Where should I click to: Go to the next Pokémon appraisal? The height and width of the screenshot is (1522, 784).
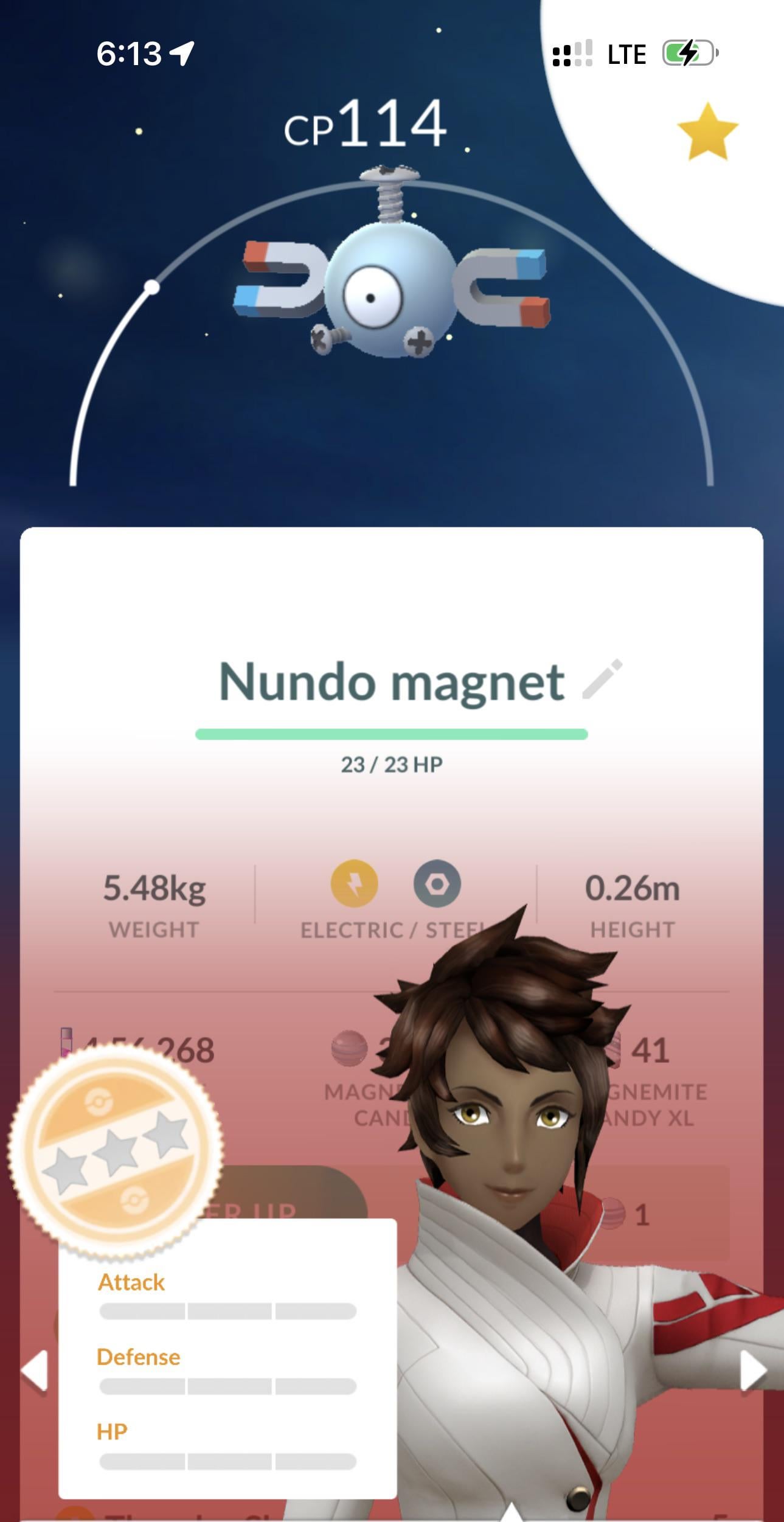753,1370
